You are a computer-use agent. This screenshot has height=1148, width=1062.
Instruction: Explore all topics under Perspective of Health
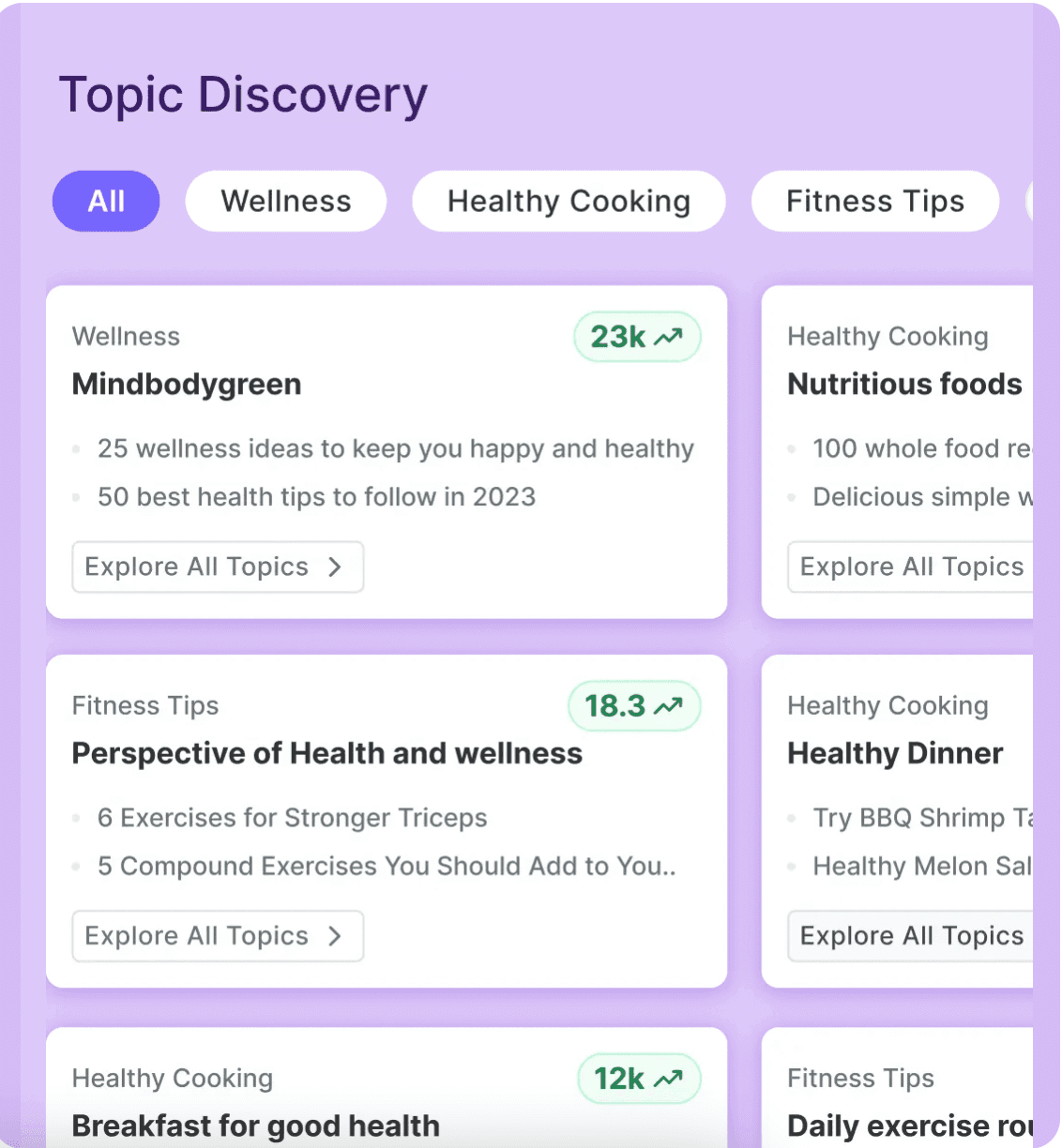pos(217,936)
